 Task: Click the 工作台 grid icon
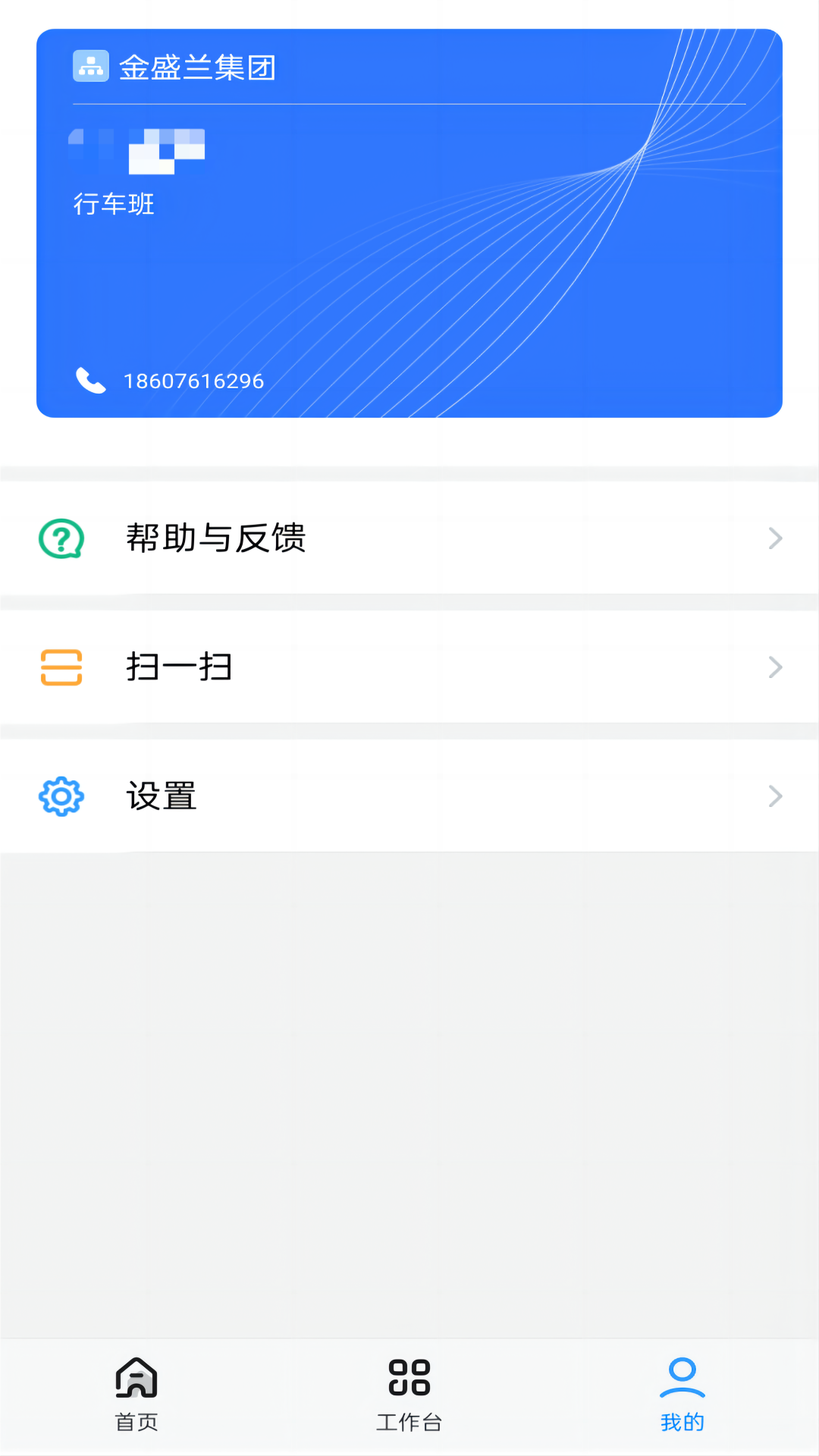pos(409,1382)
